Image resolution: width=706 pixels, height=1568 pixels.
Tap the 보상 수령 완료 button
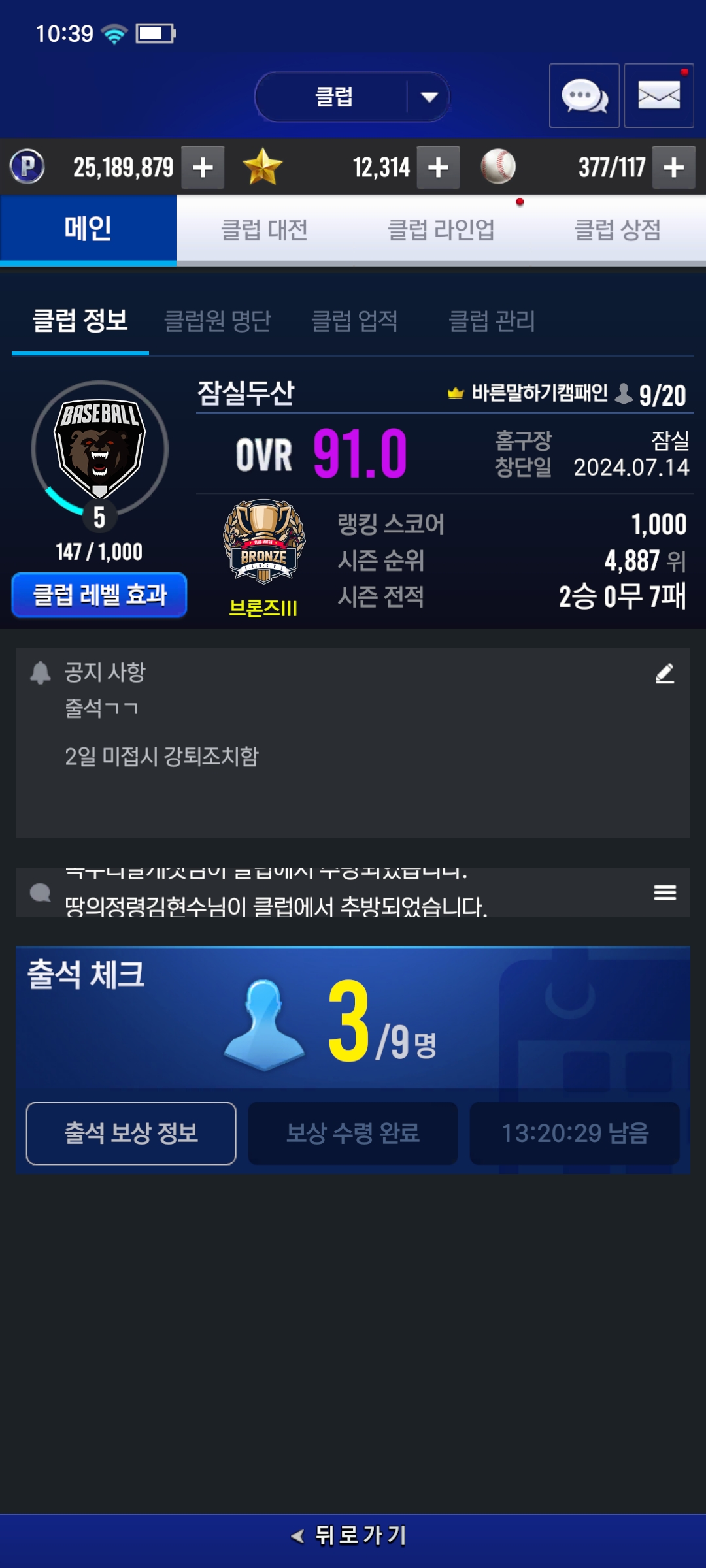(x=352, y=1134)
